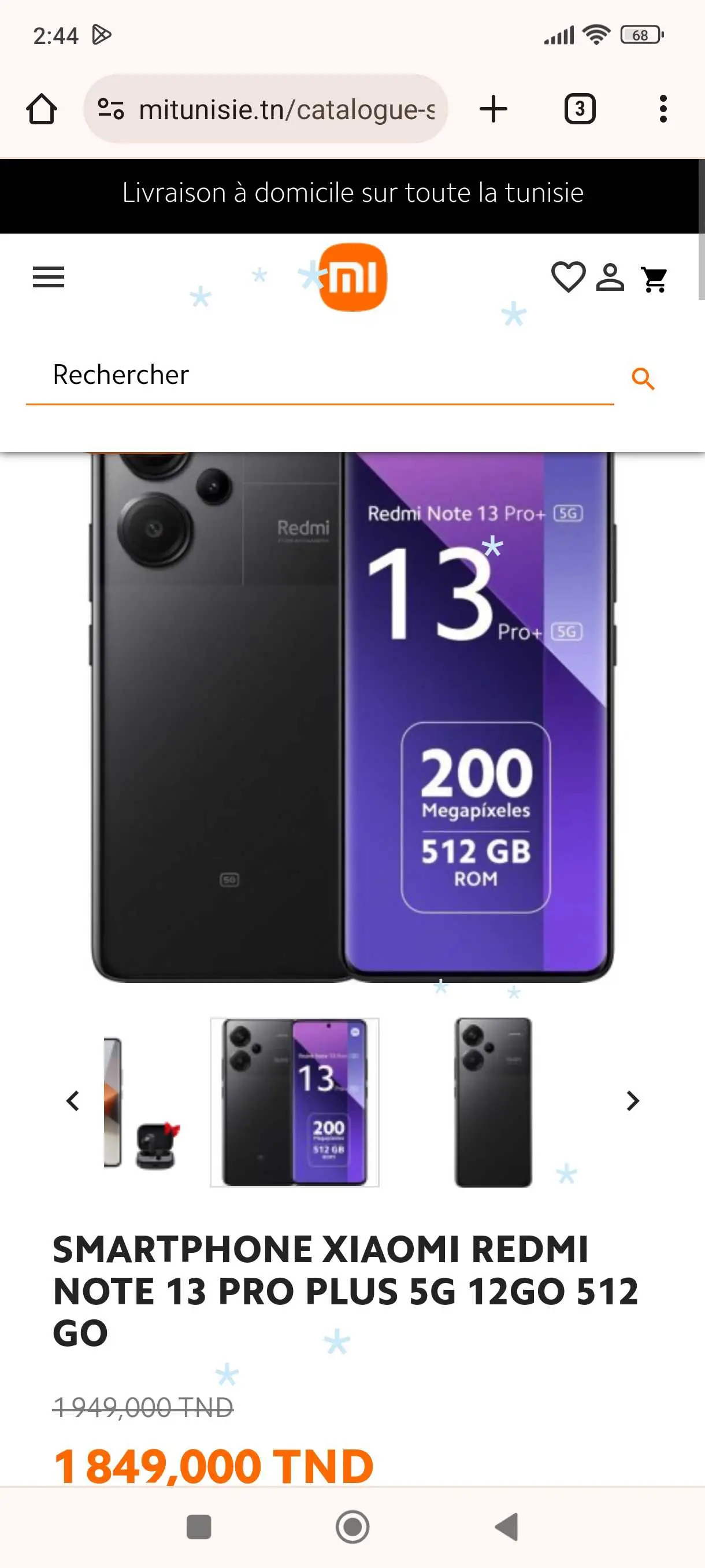Screen dimensions: 705x1568
Task: Select the black phone back thumbnail
Action: pos(493,1102)
